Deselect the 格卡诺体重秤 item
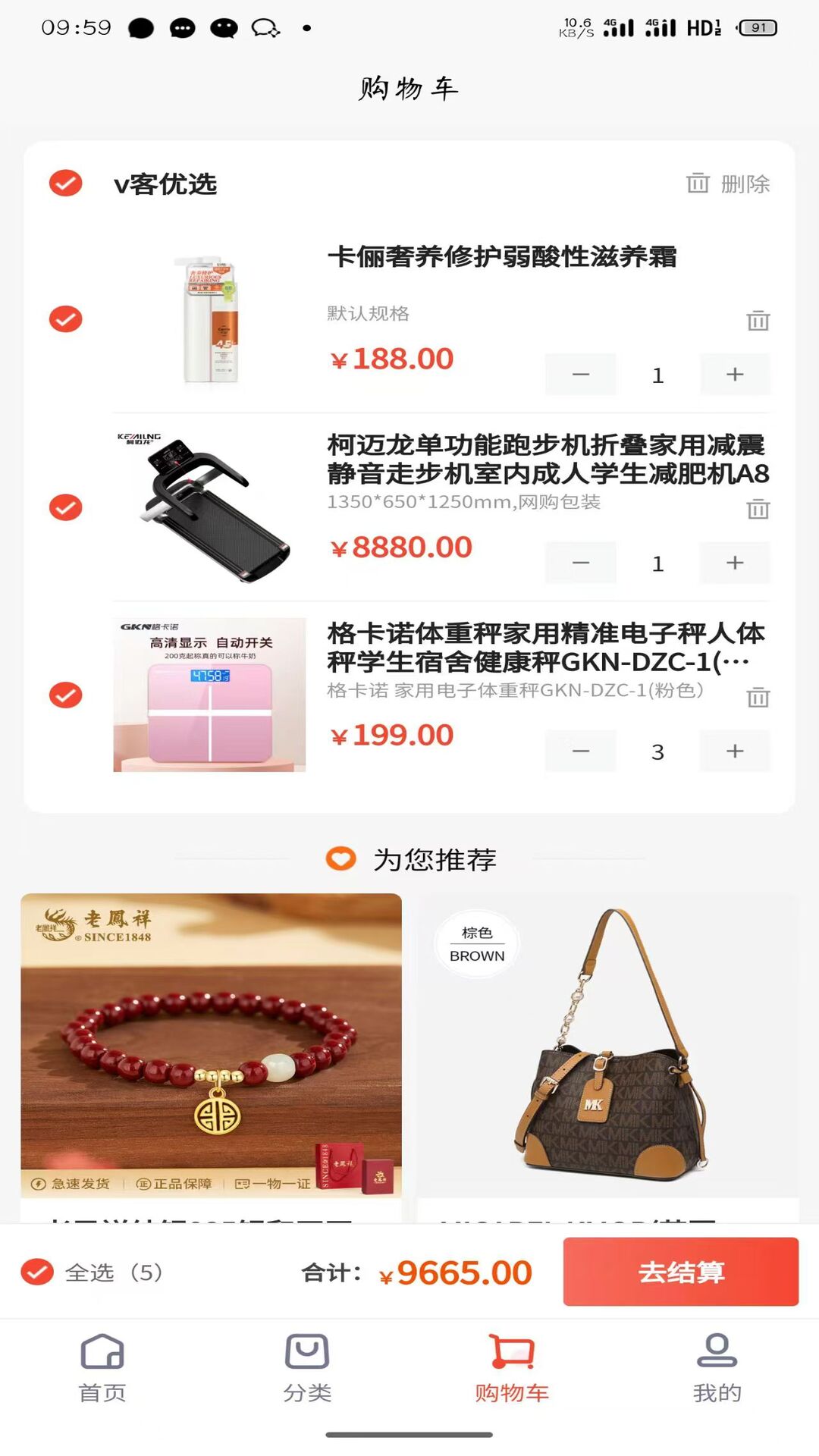Viewport: 819px width, 1456px height. click(x=66, y=695)
